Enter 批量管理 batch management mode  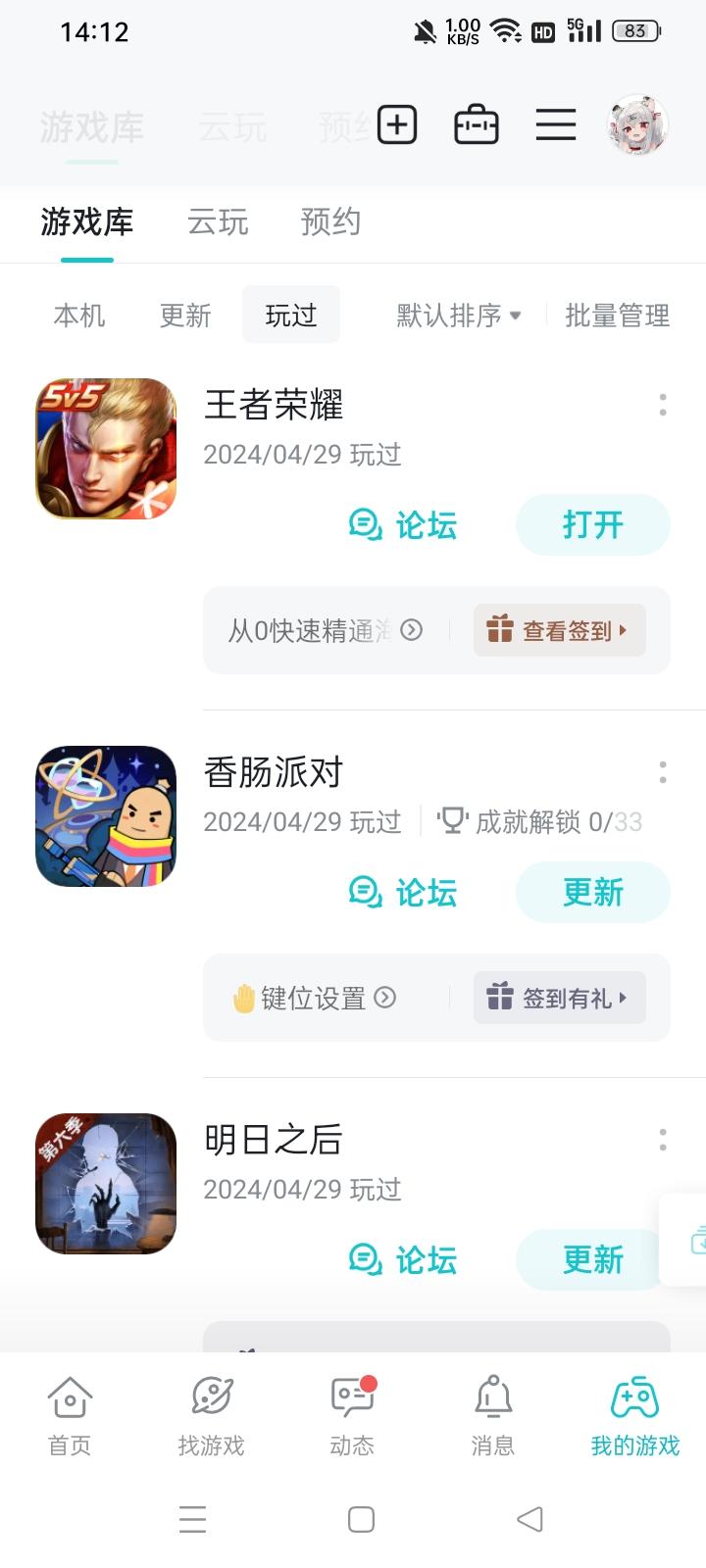click(616, 315)
